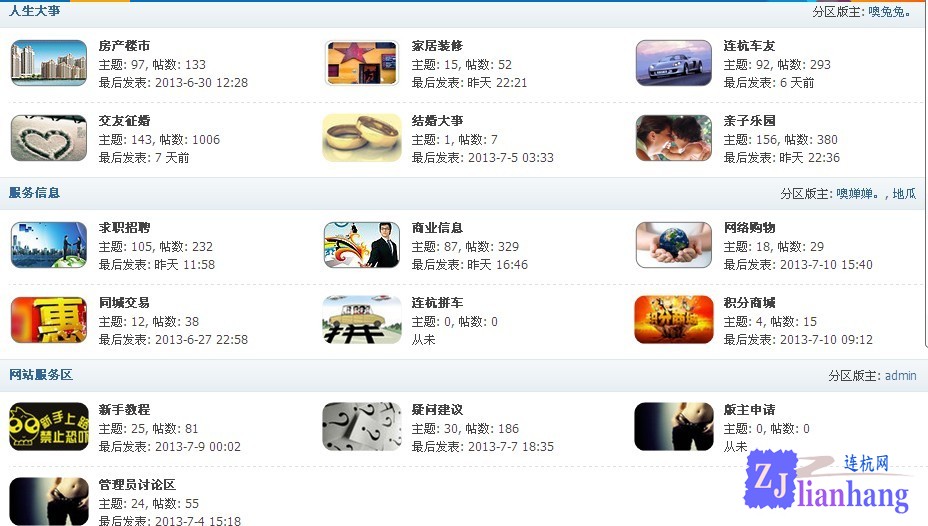
Task: Open the 连杭拼车 board
Action: tap(437, 303)
